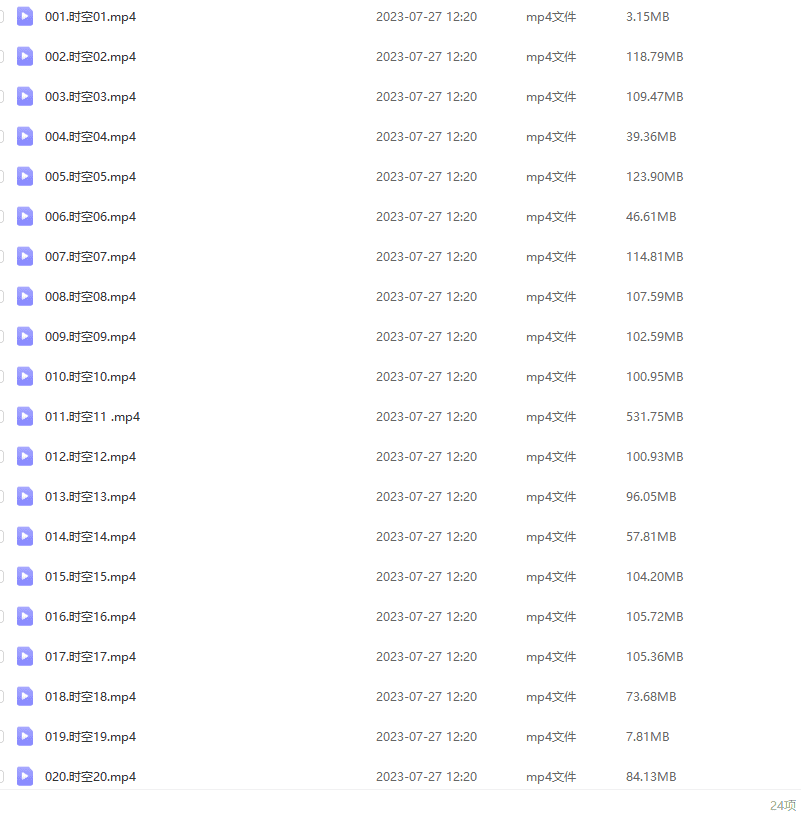Image resolution: width=801 pixels, height=813 pixels.
Task: Open file 010.时空10.mp4
Action: coord(90,377)
